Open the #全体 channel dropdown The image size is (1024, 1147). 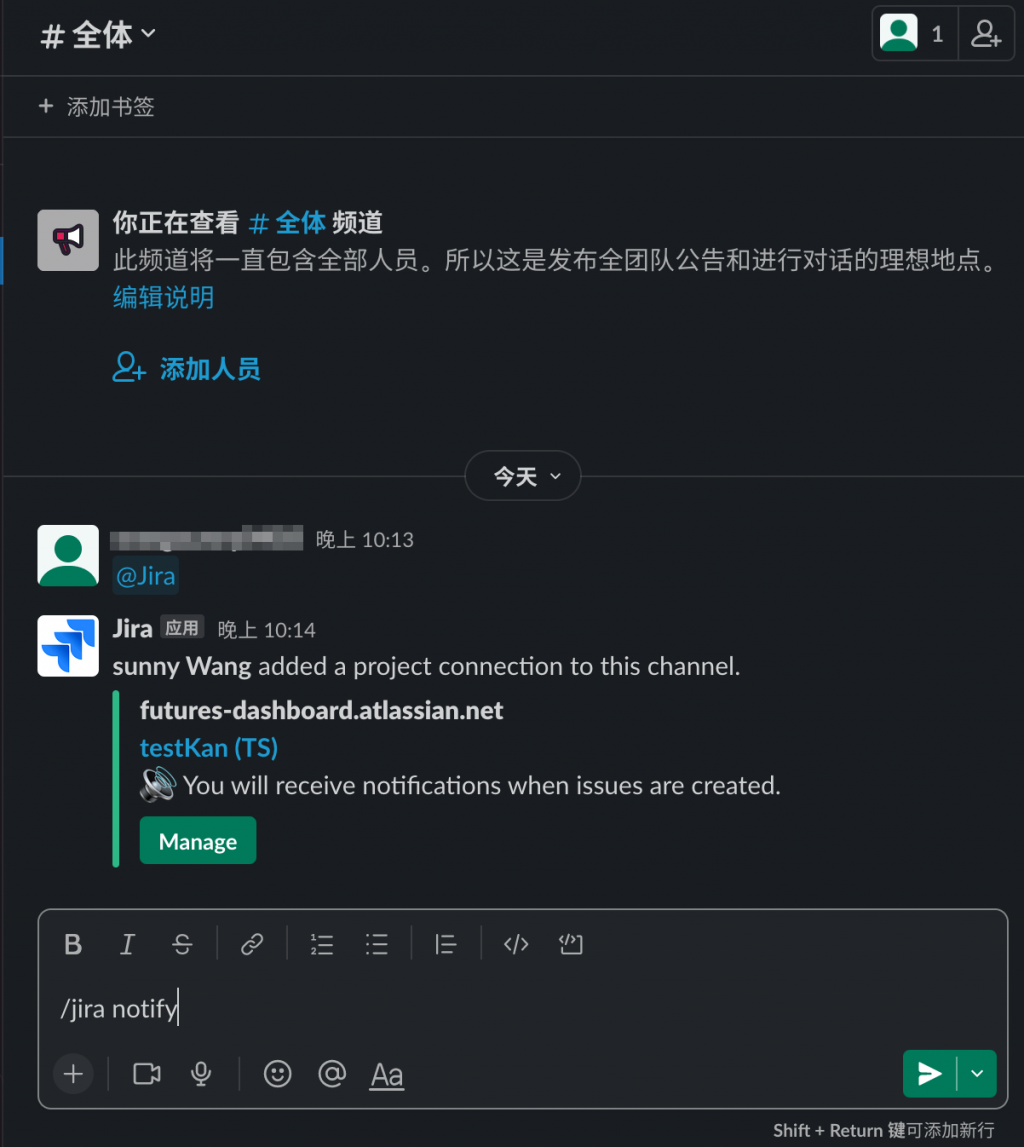[98, 35]
